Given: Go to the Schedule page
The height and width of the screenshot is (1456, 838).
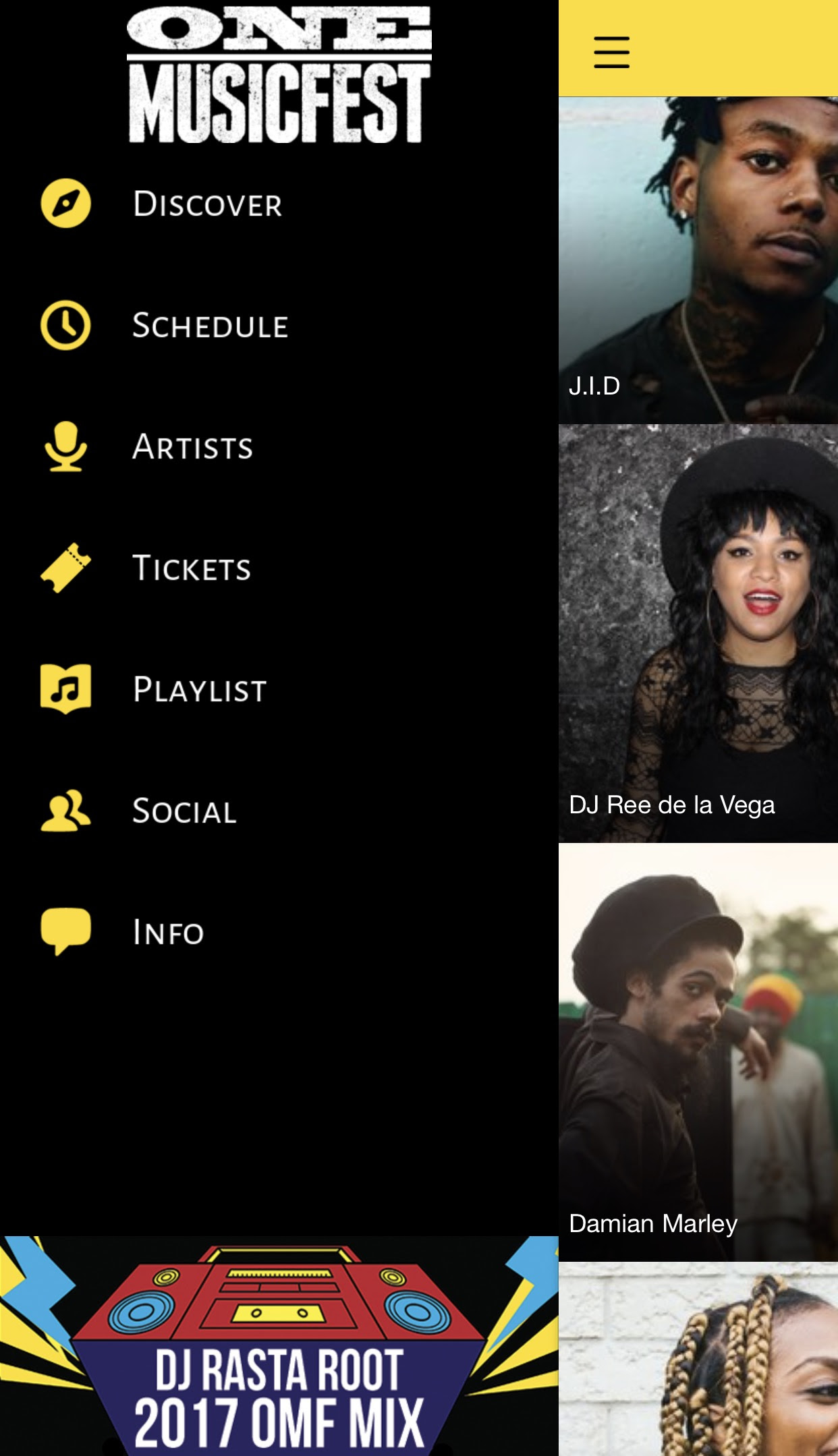Looking at the screenshot, I should pos(209,326).
